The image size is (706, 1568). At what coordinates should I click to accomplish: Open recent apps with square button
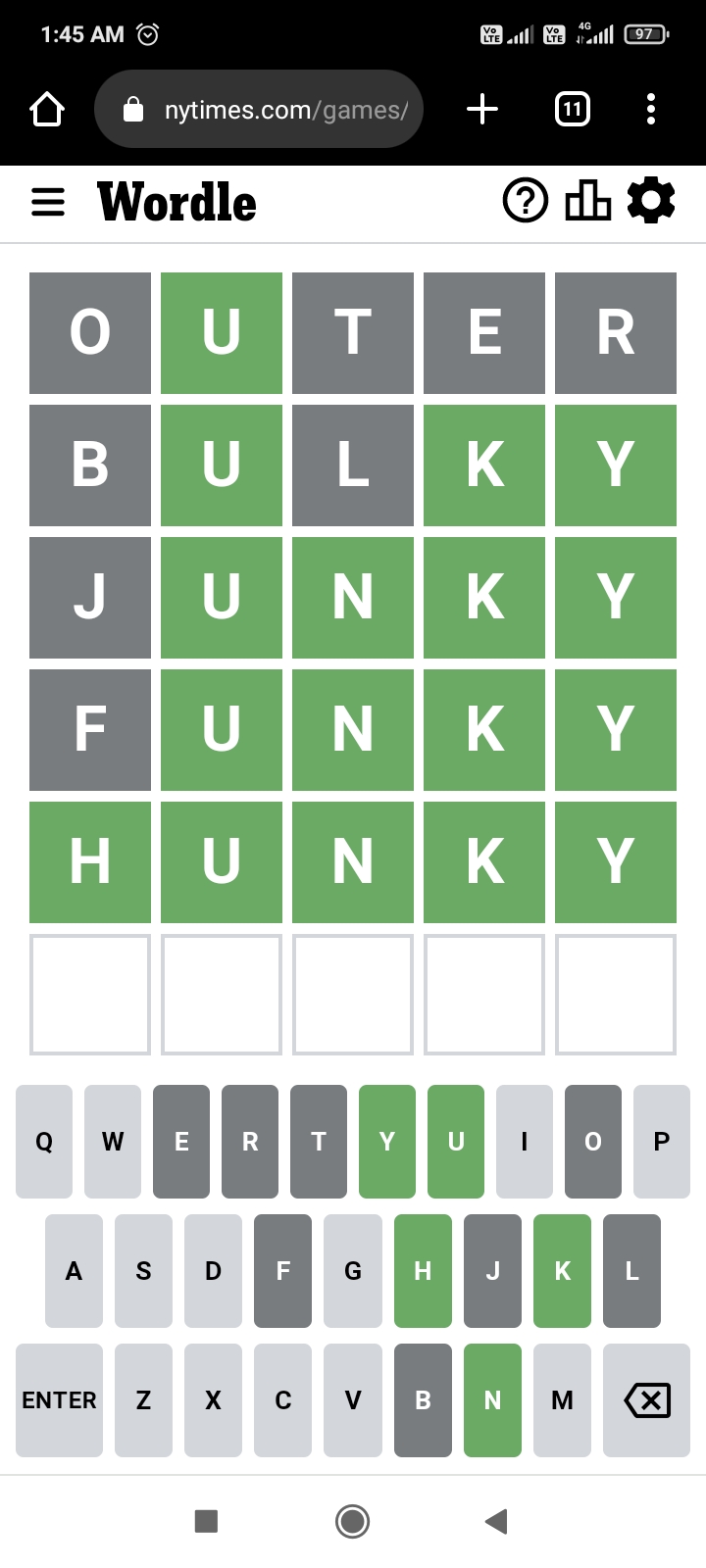[206, 1521]
